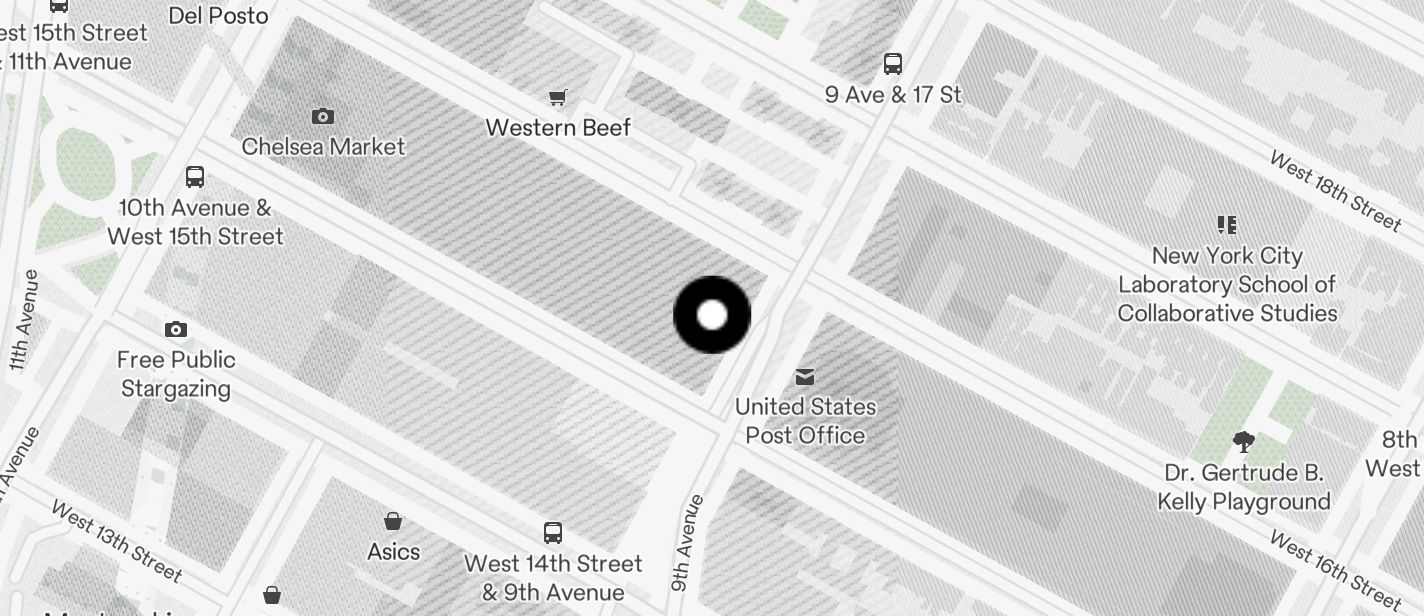Tap the black location pin marker
Image resolution: width=1424 pixels, height=616 pixels.
(x=712, y=315)
